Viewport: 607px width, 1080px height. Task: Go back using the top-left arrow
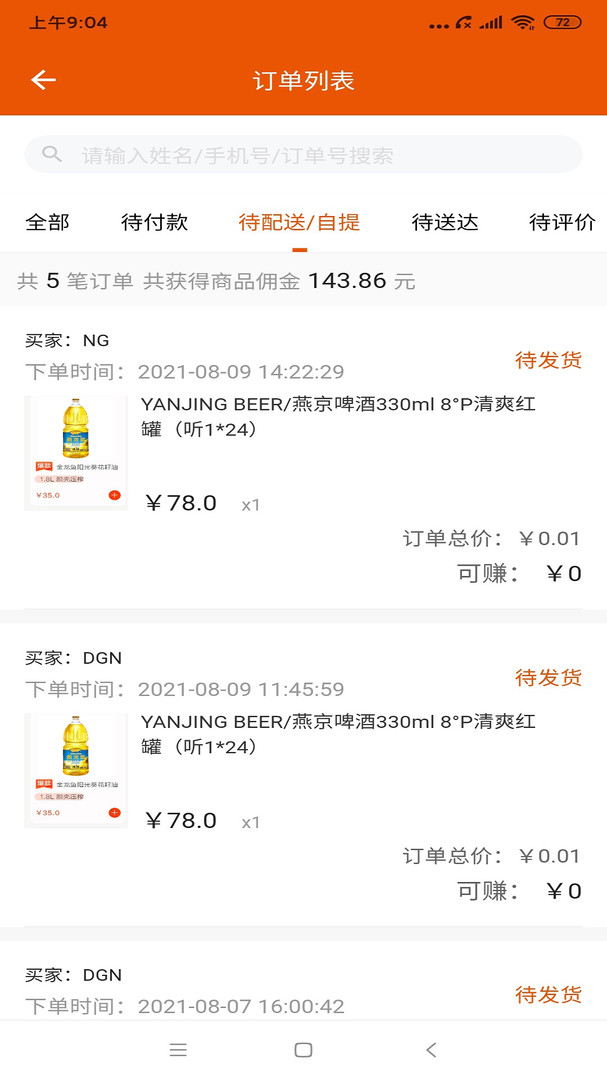click(43, 81)
